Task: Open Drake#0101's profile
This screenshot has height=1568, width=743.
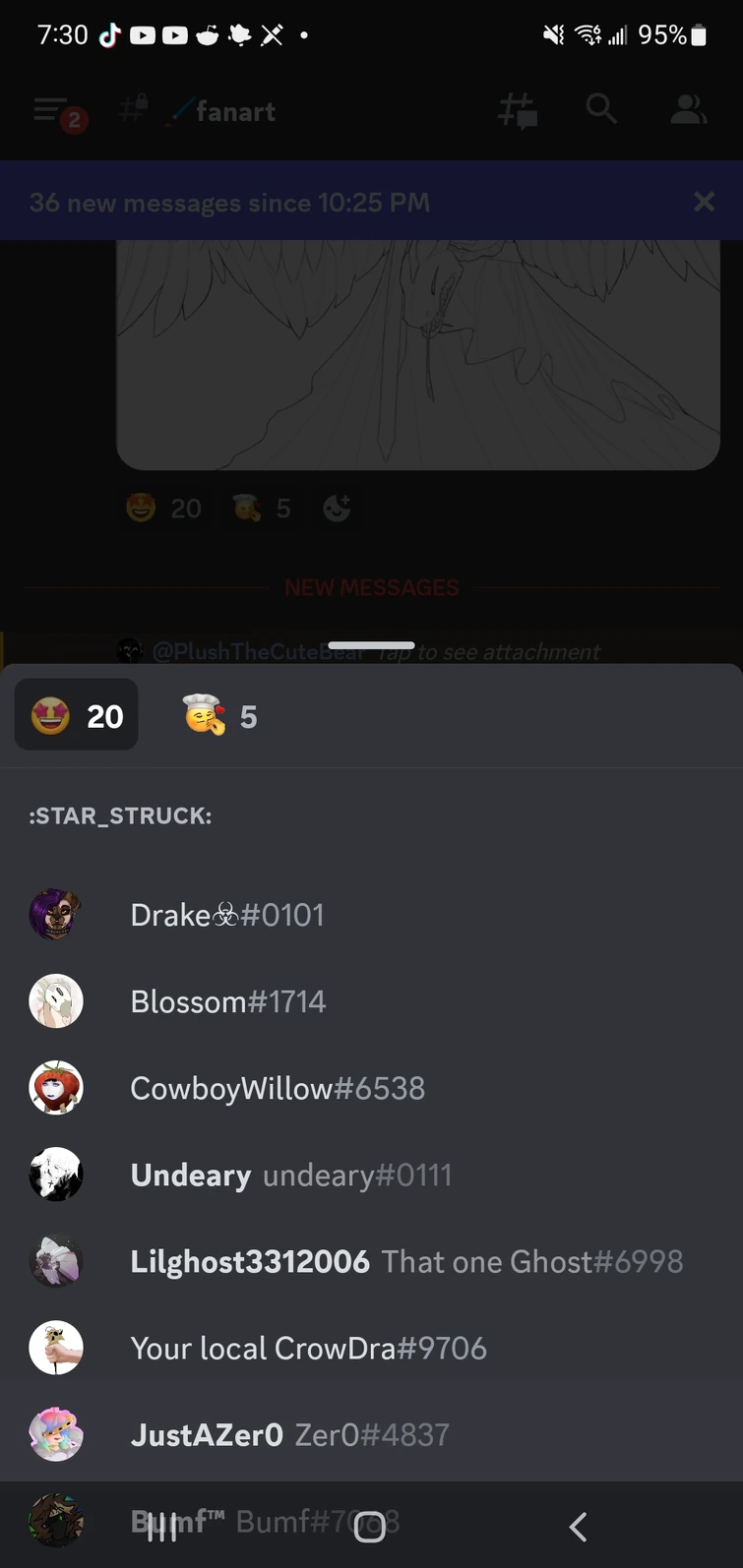Action: point(226,915)
